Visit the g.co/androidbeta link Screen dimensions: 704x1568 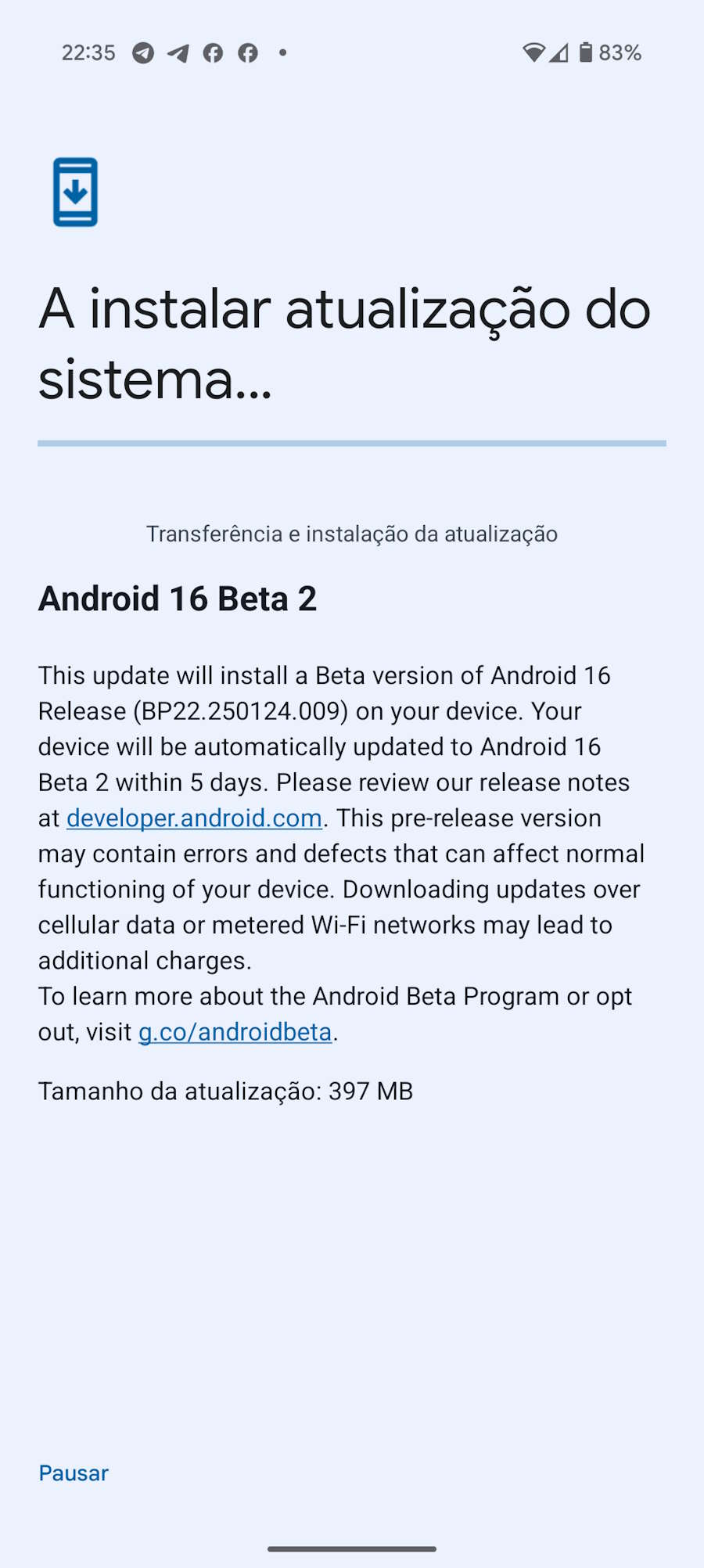pos(235,1032)
